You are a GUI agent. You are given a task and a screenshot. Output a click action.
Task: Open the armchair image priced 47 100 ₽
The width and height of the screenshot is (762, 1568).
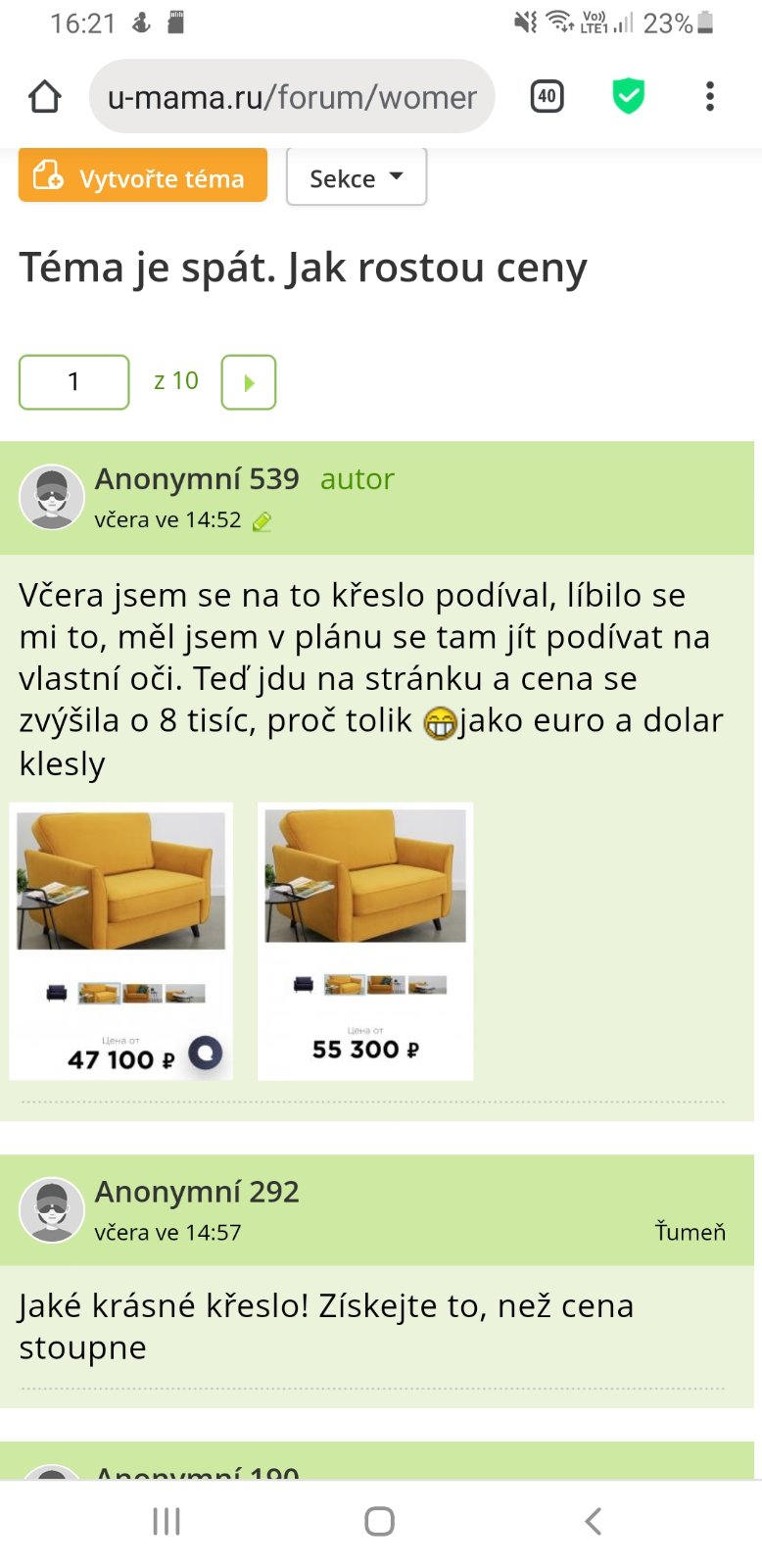[x=121, y=941]
